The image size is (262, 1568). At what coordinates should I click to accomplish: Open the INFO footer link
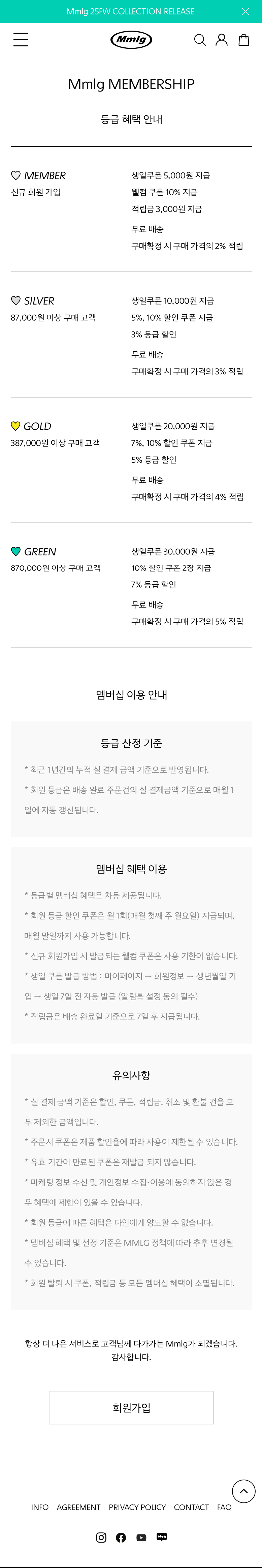tap(40, 1507)
